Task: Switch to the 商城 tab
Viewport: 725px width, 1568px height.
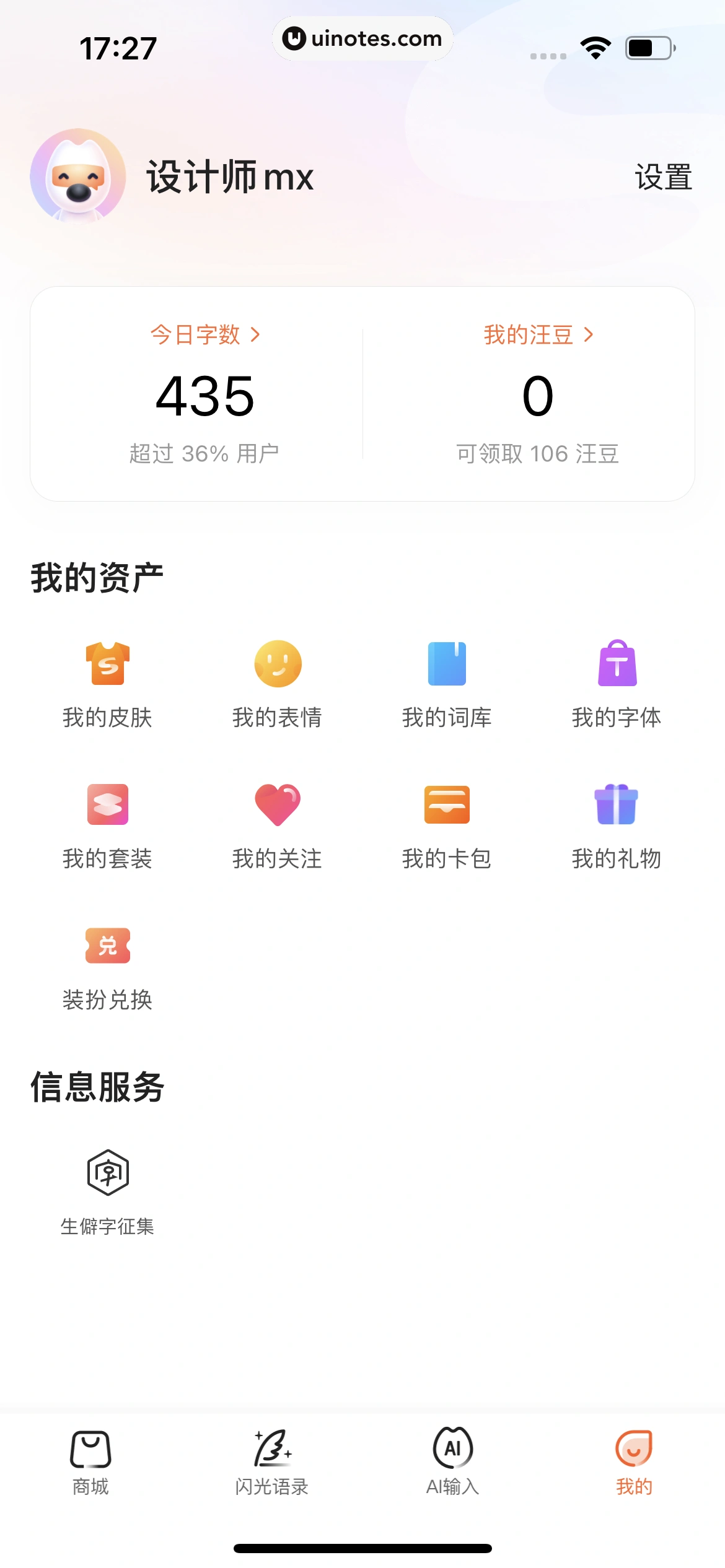Action: [x=90, y=1460]
